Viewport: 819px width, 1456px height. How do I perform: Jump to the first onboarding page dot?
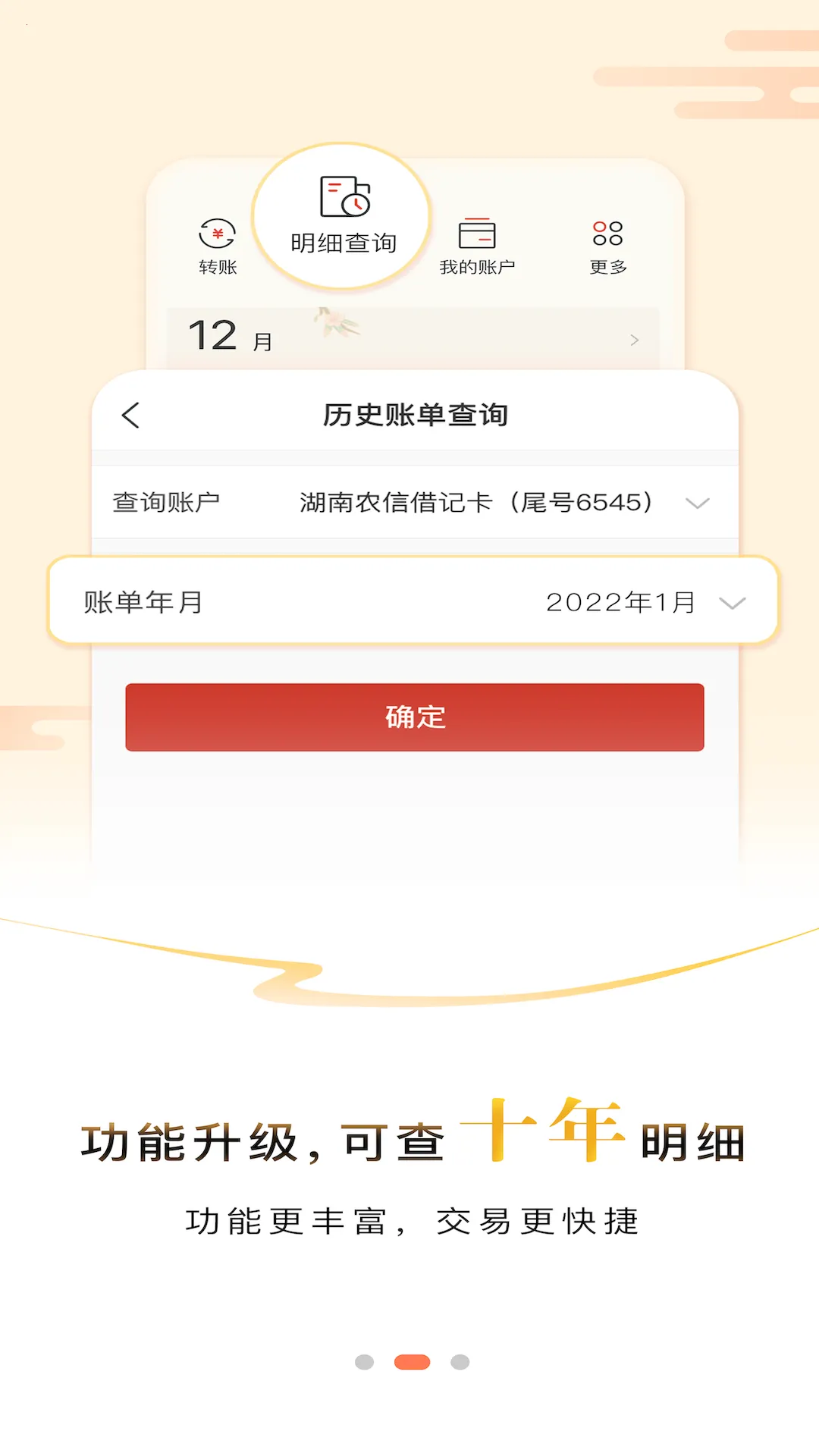coord(364,1362)
